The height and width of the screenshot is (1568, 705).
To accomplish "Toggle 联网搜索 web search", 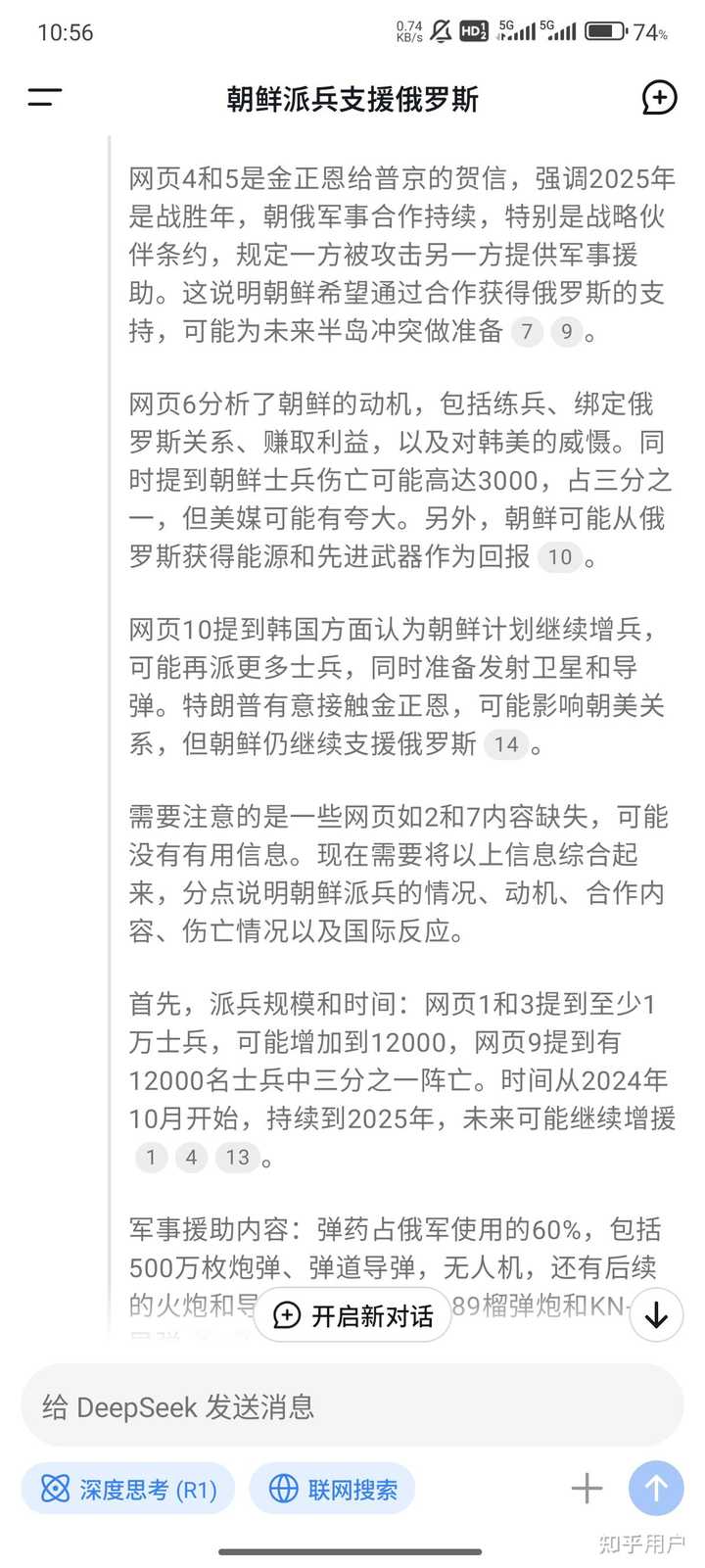I will pos(332,1490).
